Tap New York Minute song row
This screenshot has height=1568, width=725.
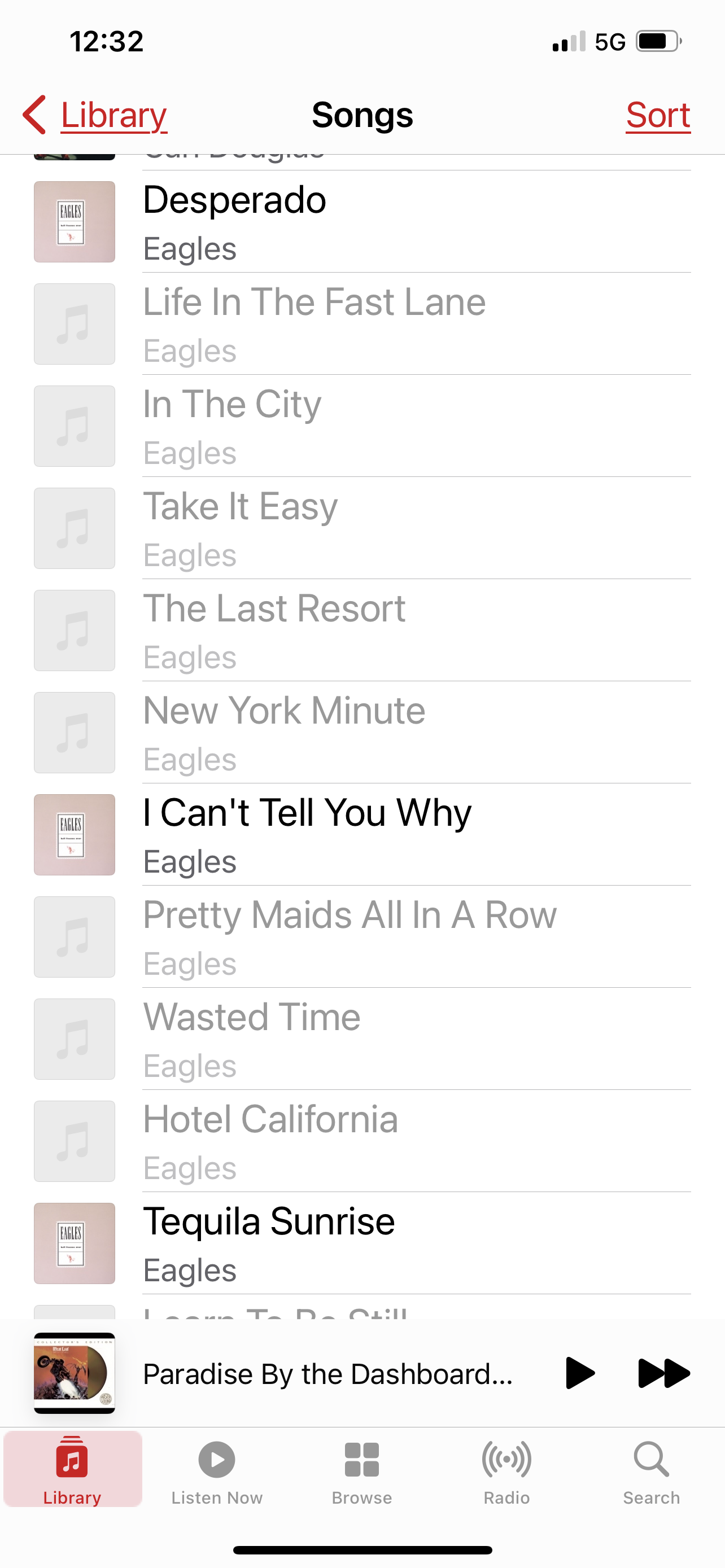362,733
